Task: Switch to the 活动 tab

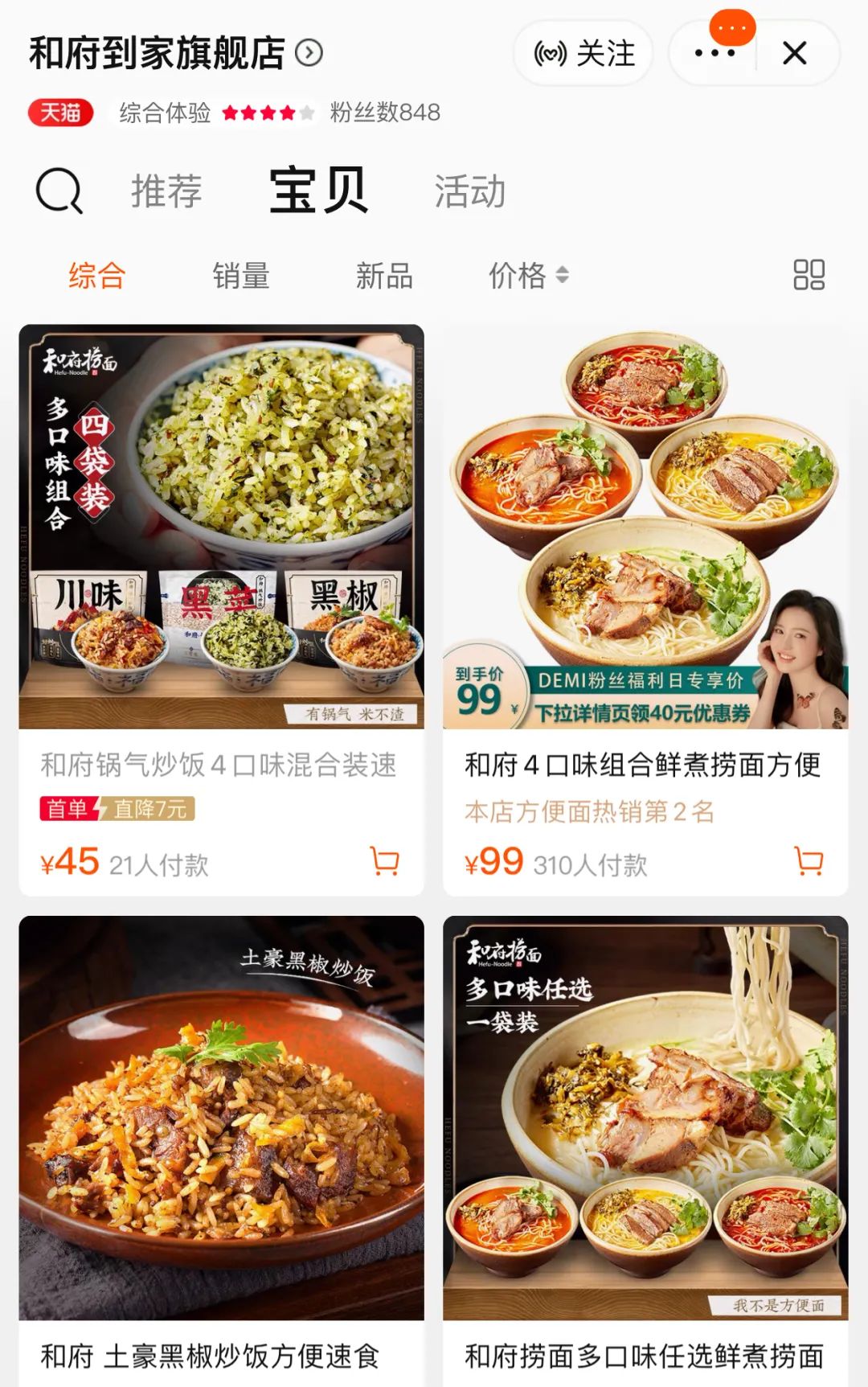Action: click(x=469, y=191)
